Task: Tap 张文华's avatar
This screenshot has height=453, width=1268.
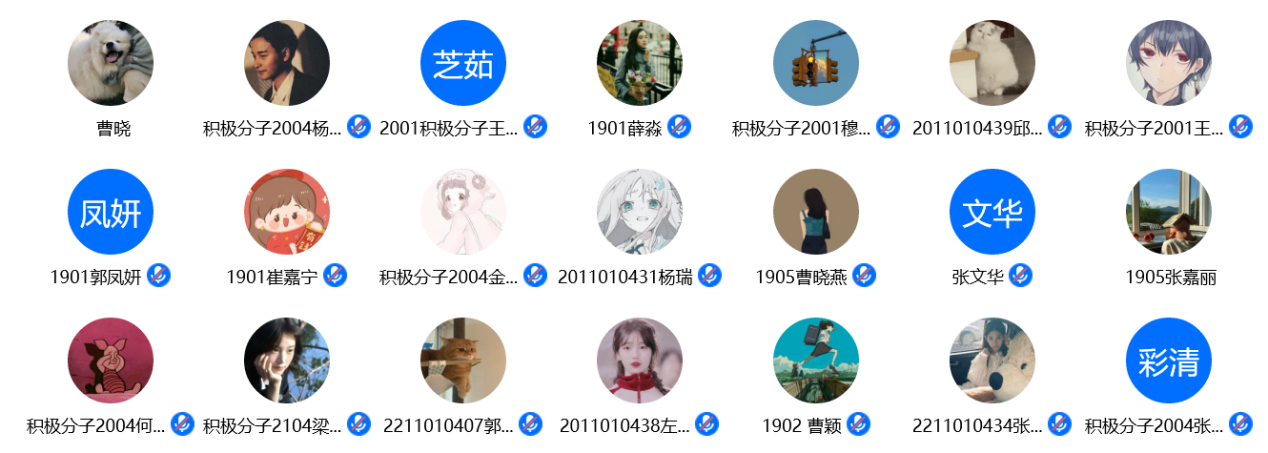Action: pyautogui.click(x=992, y=212)
